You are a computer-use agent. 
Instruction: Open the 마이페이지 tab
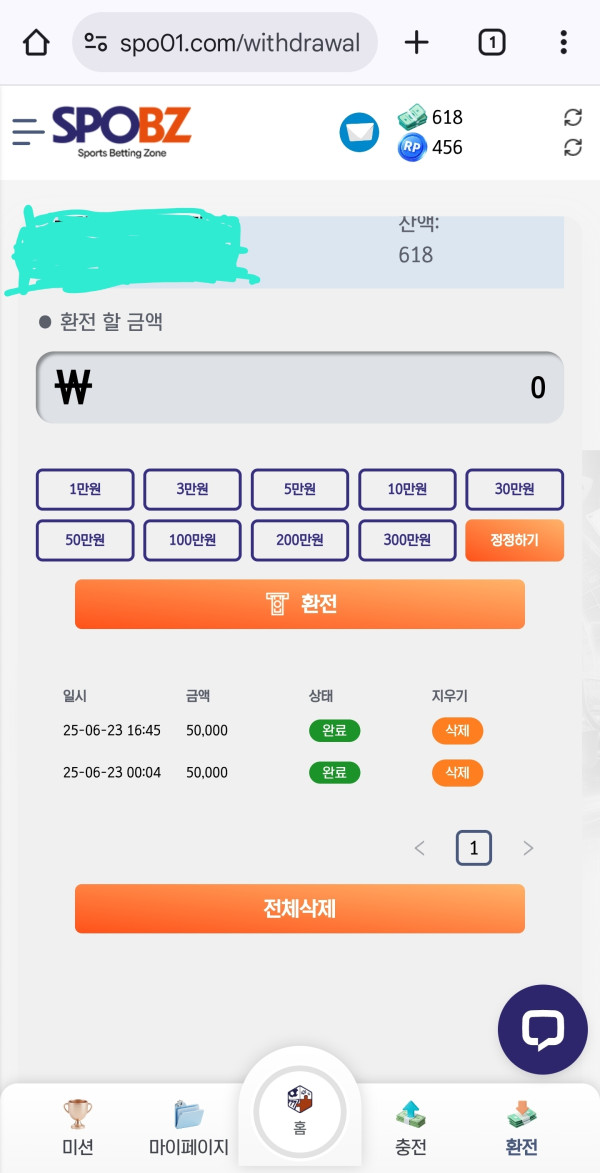[x=189, y=1127]
